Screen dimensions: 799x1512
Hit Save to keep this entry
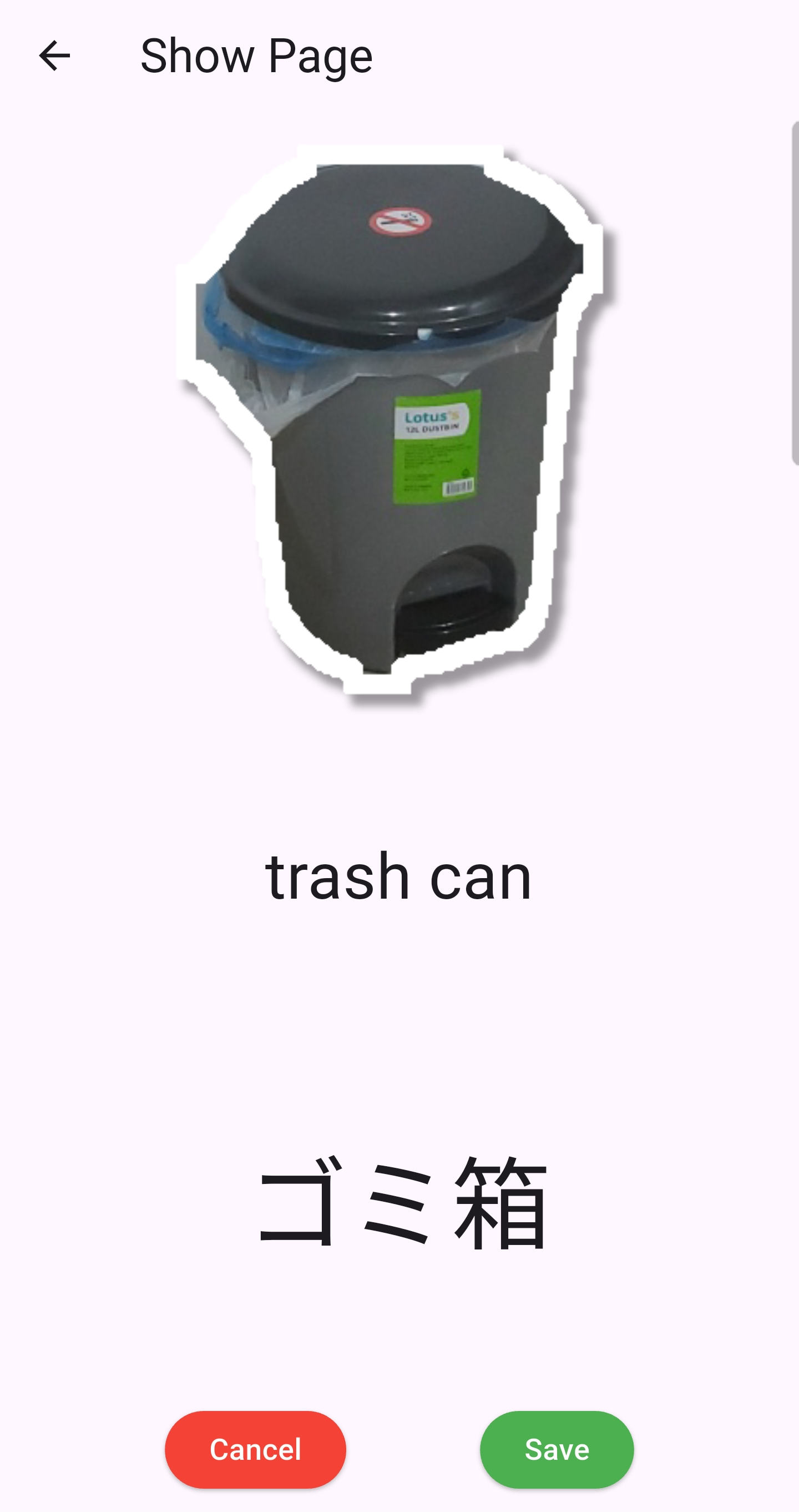(556, 1449)
